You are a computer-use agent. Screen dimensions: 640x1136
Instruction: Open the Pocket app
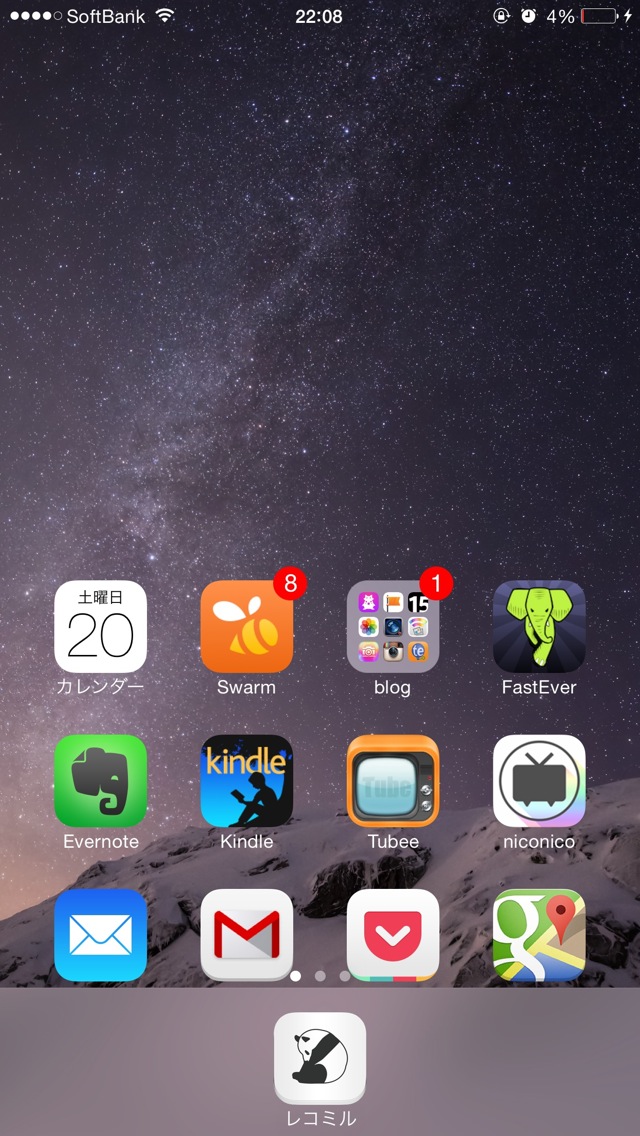click(x=393, y=935)
